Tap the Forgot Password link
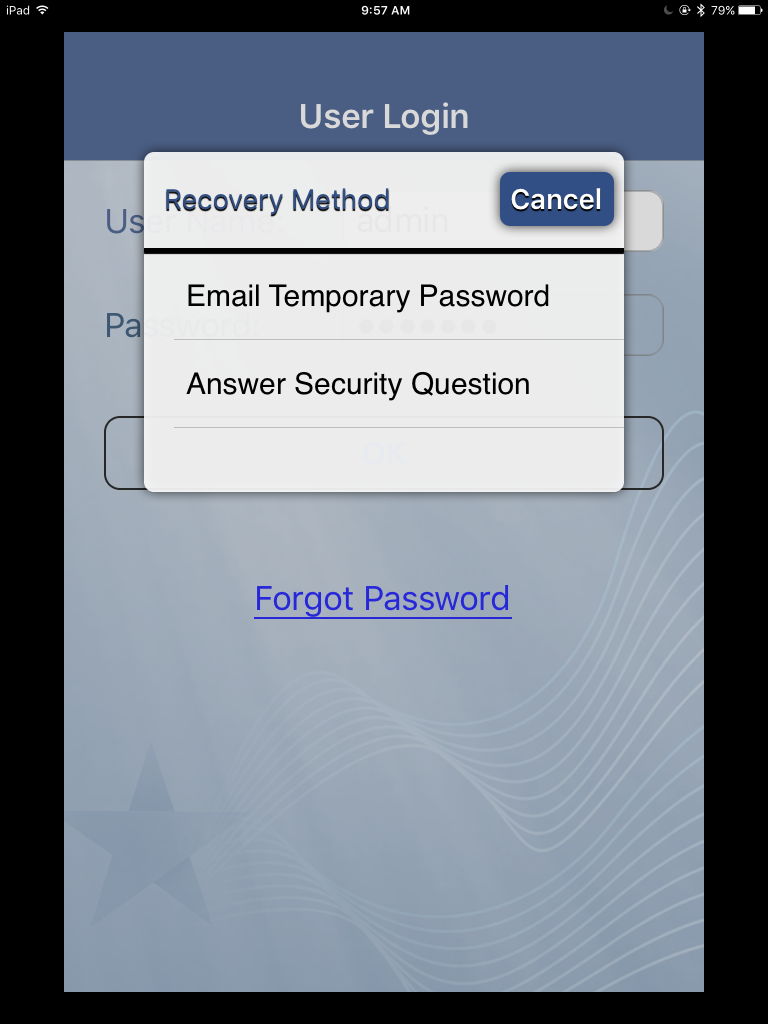This screenshot has width=768, height=1024. coord(382,599)
